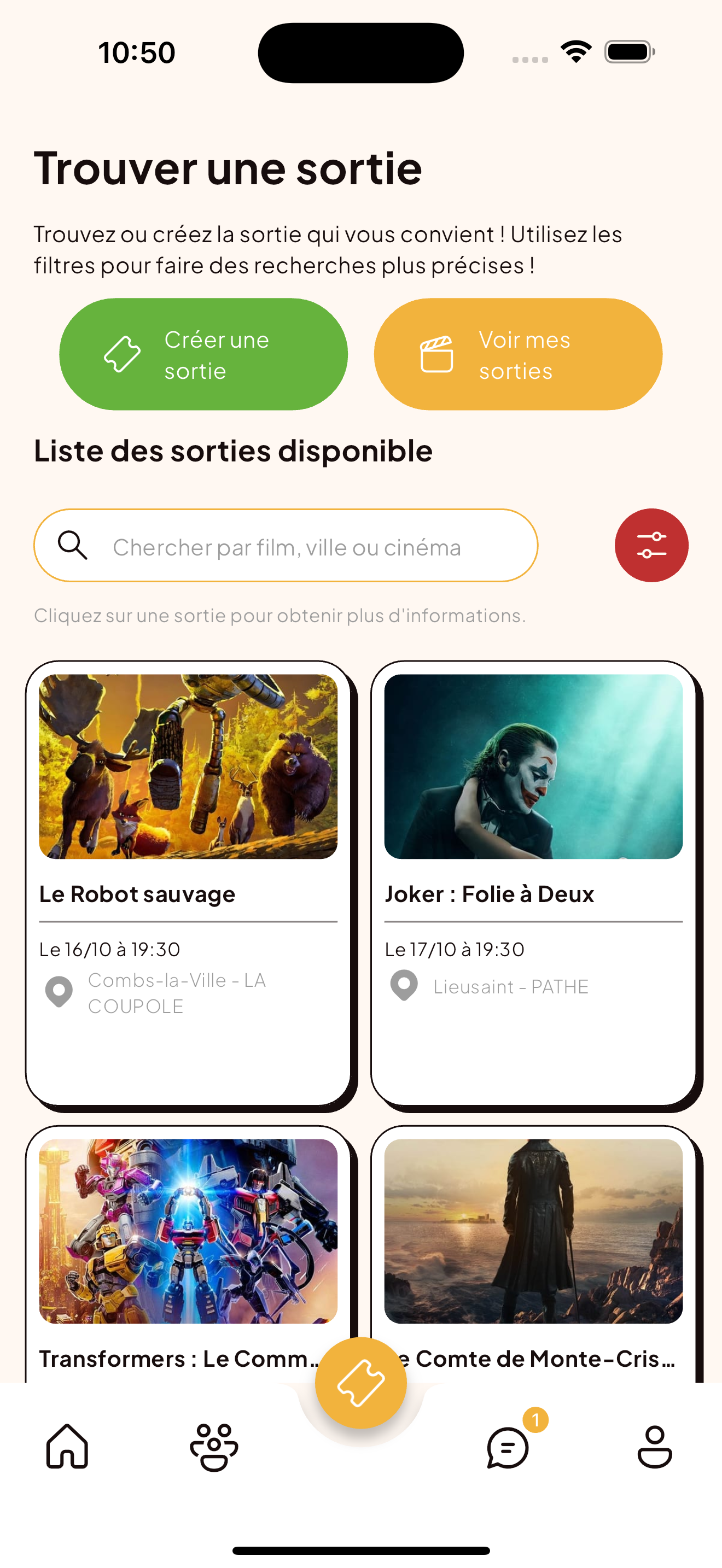Viewport: 722px width, 1568px height.
Task: Tap the Home icon in bottom navigation
Action: (x=67, y=1448)
